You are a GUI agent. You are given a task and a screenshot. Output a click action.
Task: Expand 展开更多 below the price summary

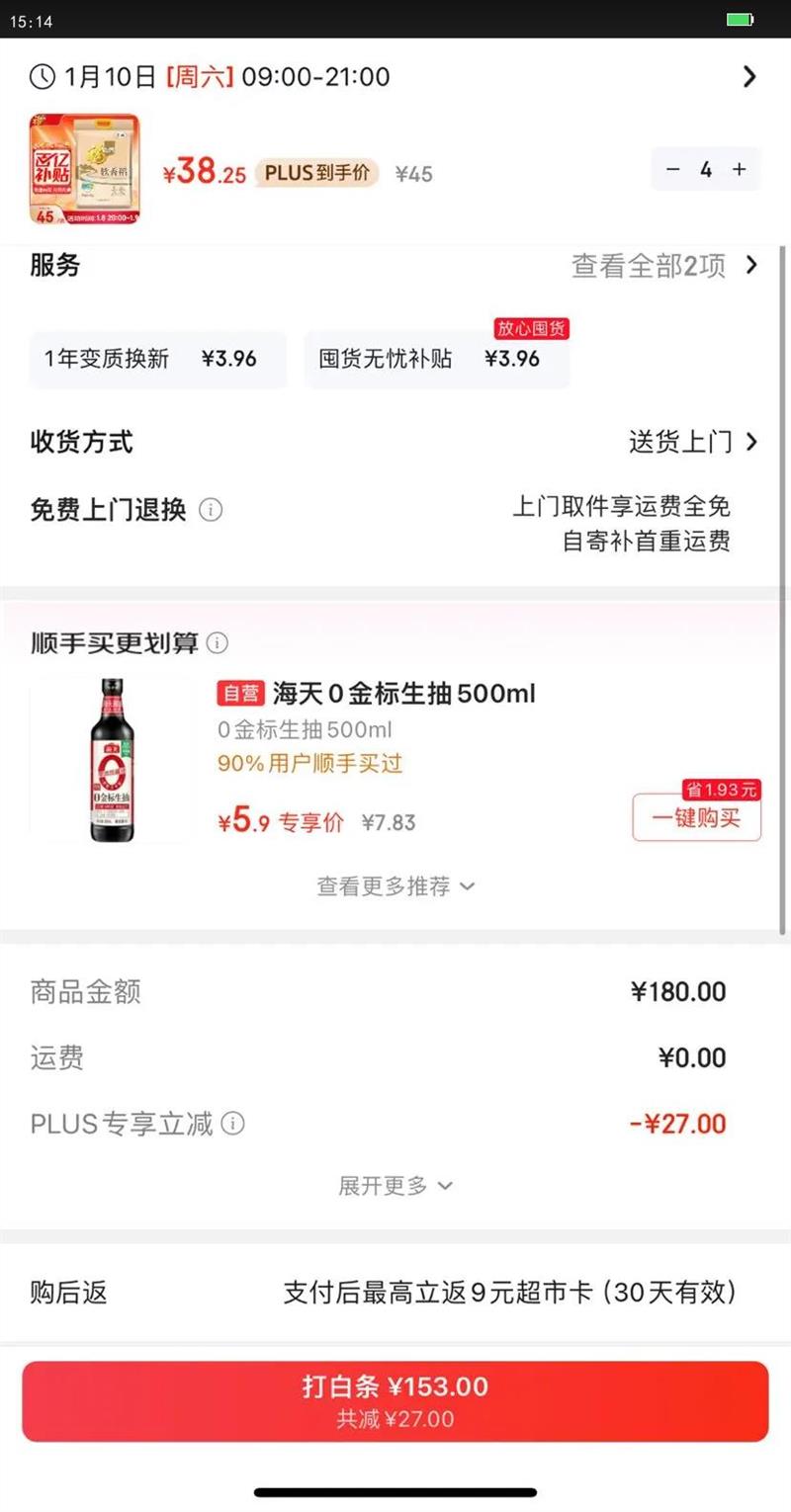point(395,1185)
